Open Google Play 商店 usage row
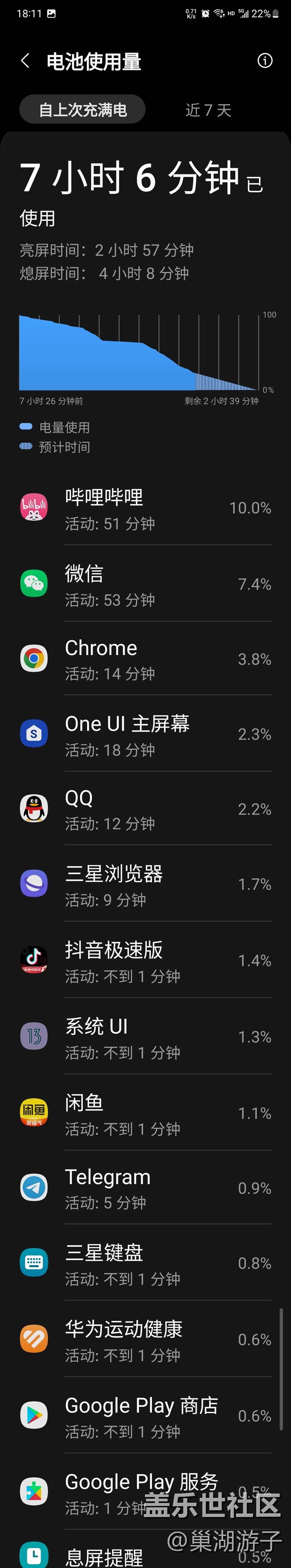291x1568 pixels. pos(145,1416)
